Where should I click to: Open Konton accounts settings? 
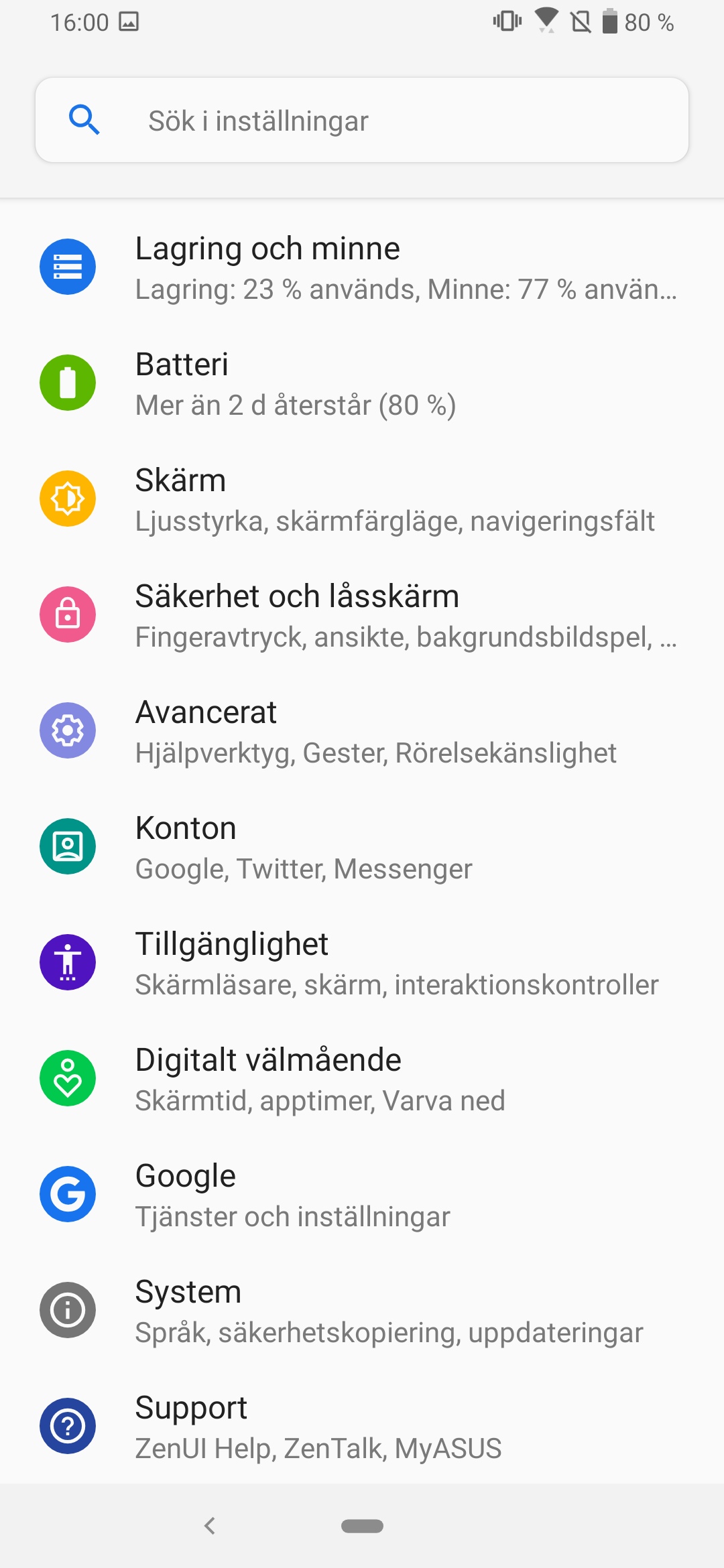coord(362,847)
